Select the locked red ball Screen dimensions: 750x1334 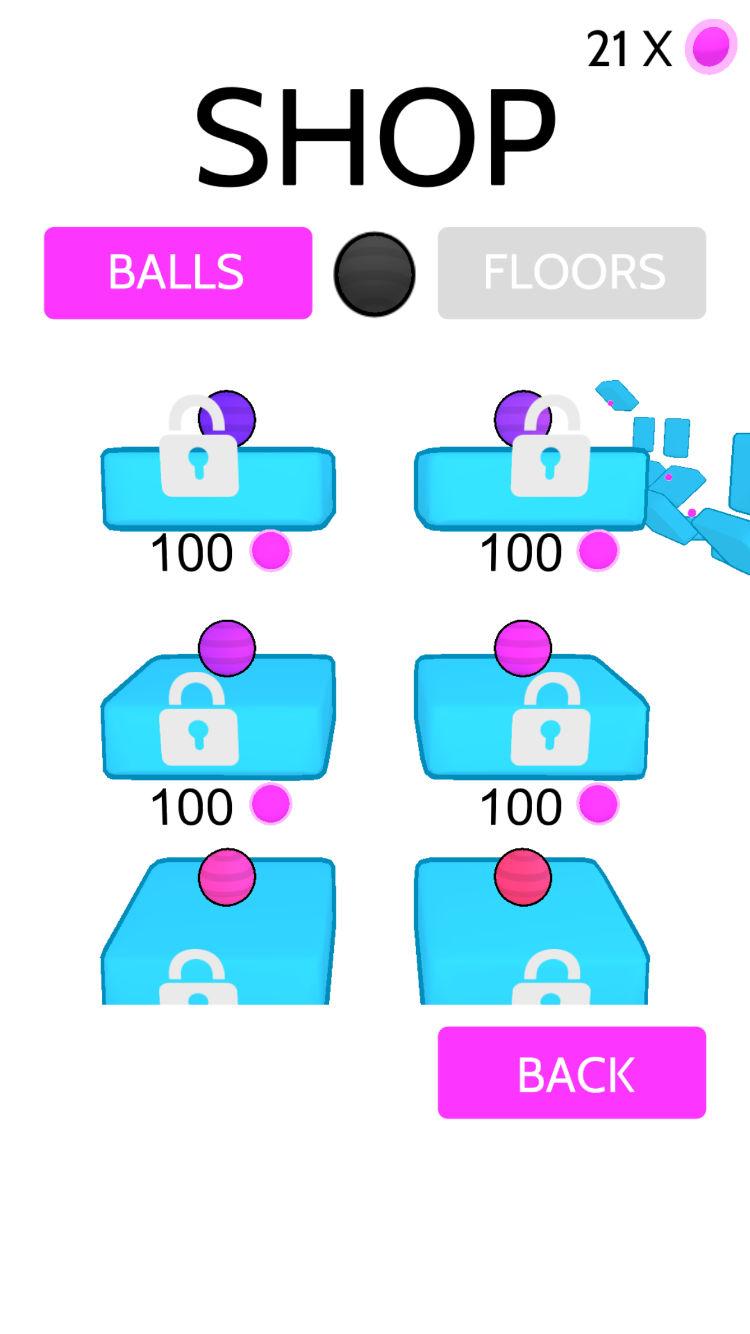pyautogui.click(x=531, y=930)
